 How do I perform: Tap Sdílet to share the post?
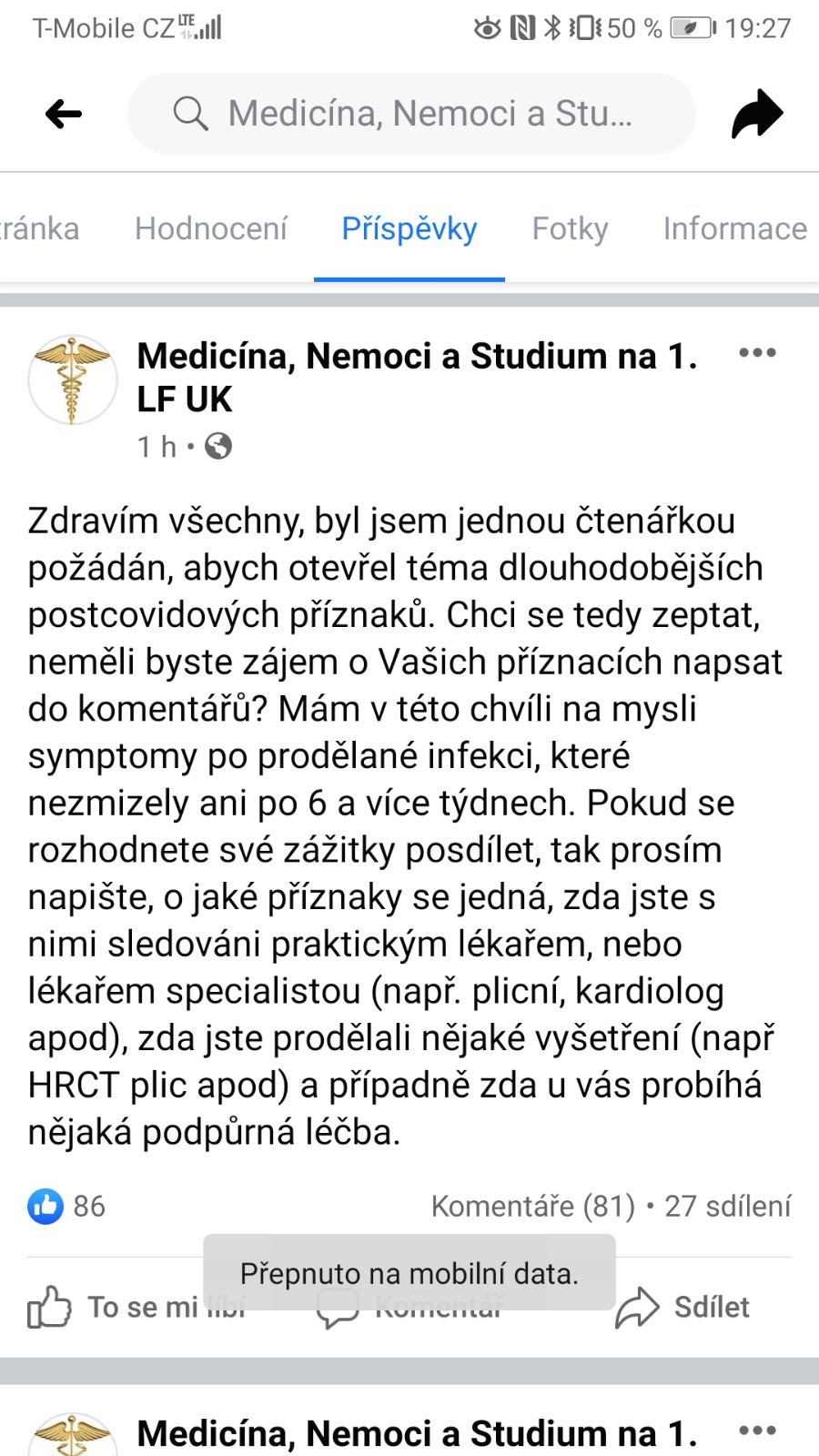pos(684,1308)
